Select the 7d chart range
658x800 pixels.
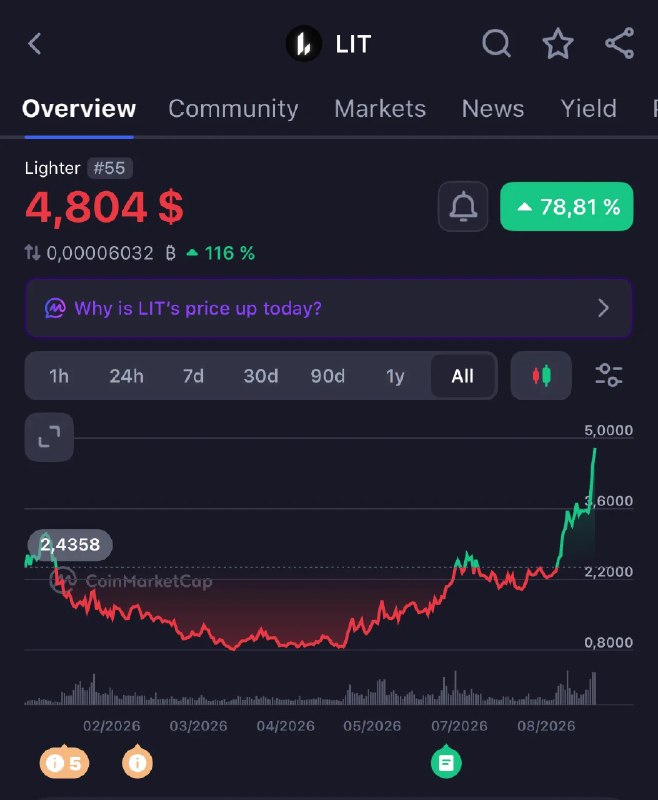(x=193, y=376)
